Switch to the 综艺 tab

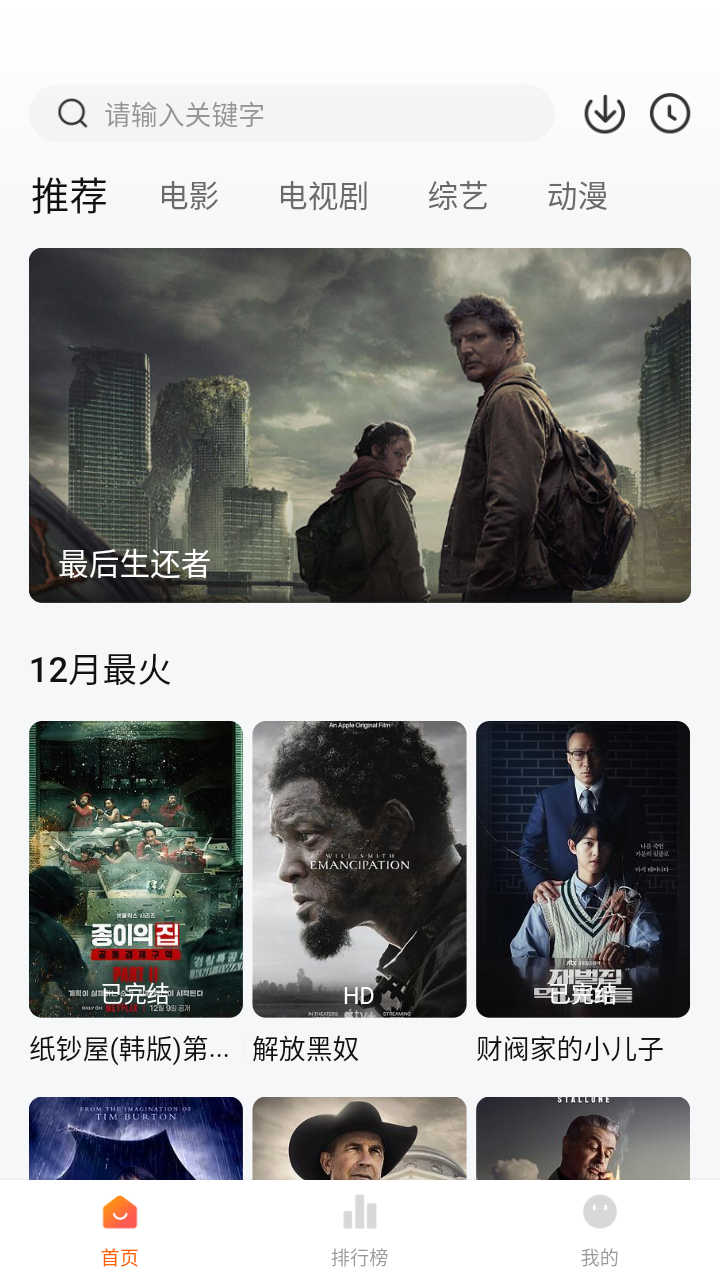click(457, 196)
